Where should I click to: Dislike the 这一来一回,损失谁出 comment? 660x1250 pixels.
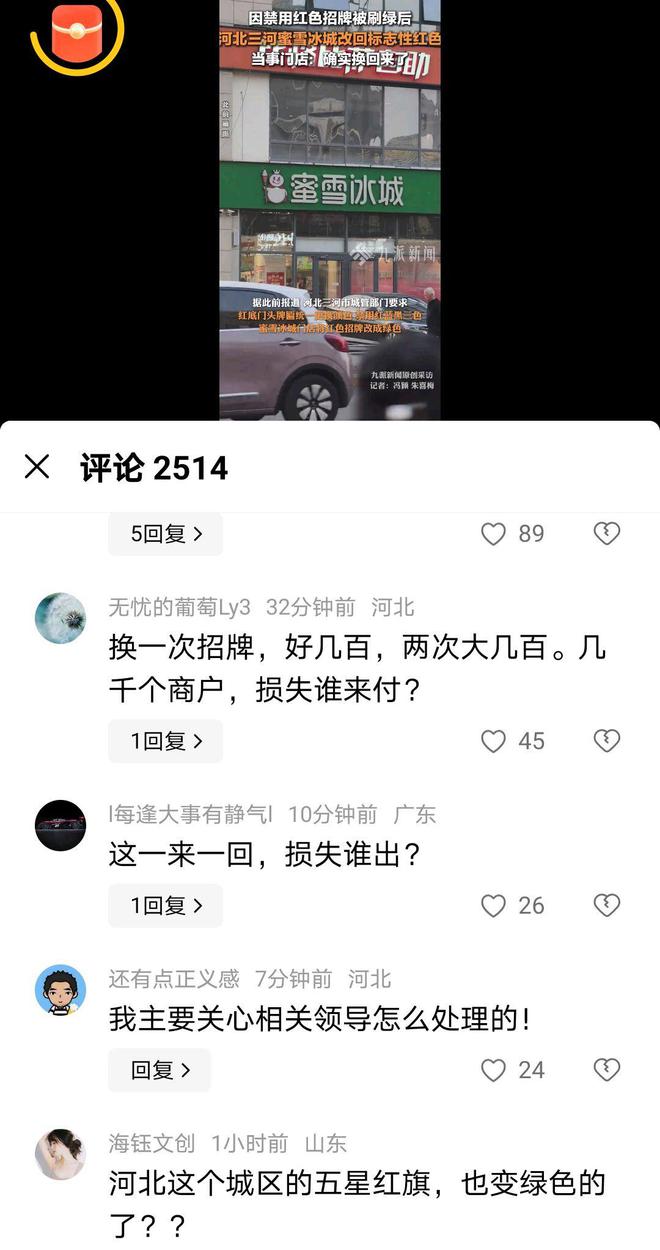[607, 906]
